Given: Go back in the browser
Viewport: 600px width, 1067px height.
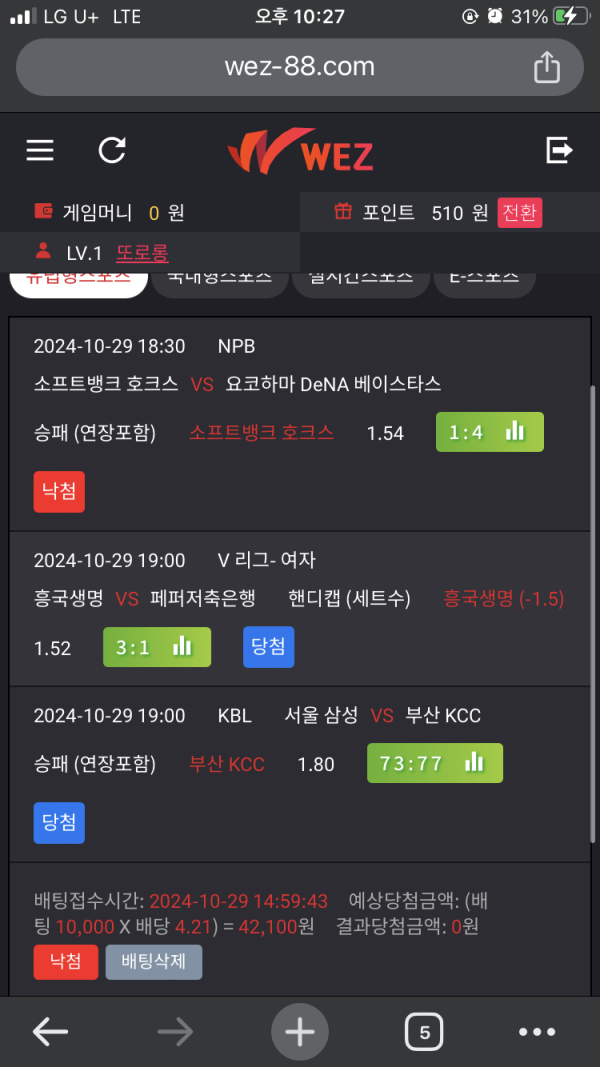Looking at the screenshot, I should click(x=50, y=1032).
